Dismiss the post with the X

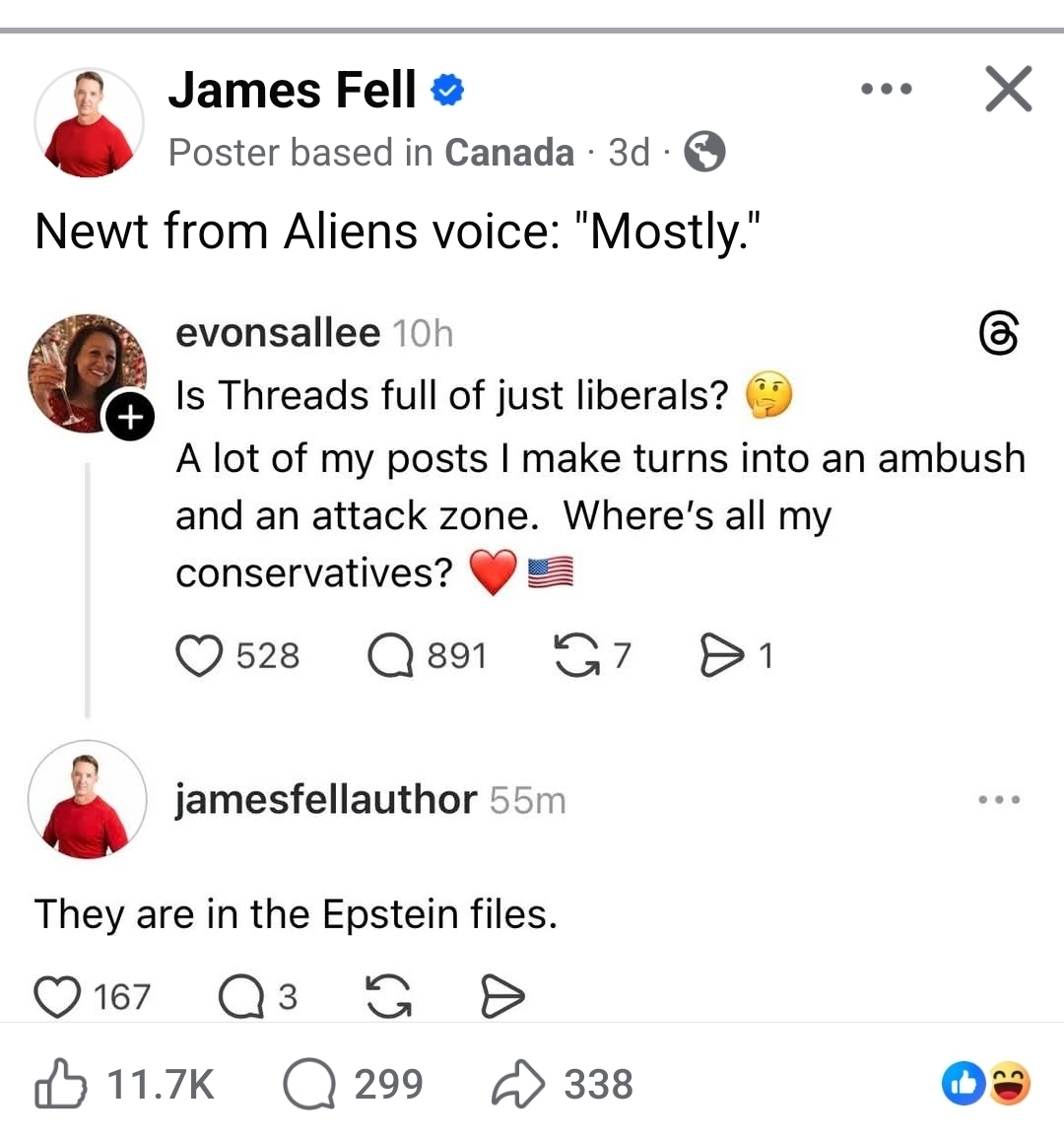pos(1008,90)
